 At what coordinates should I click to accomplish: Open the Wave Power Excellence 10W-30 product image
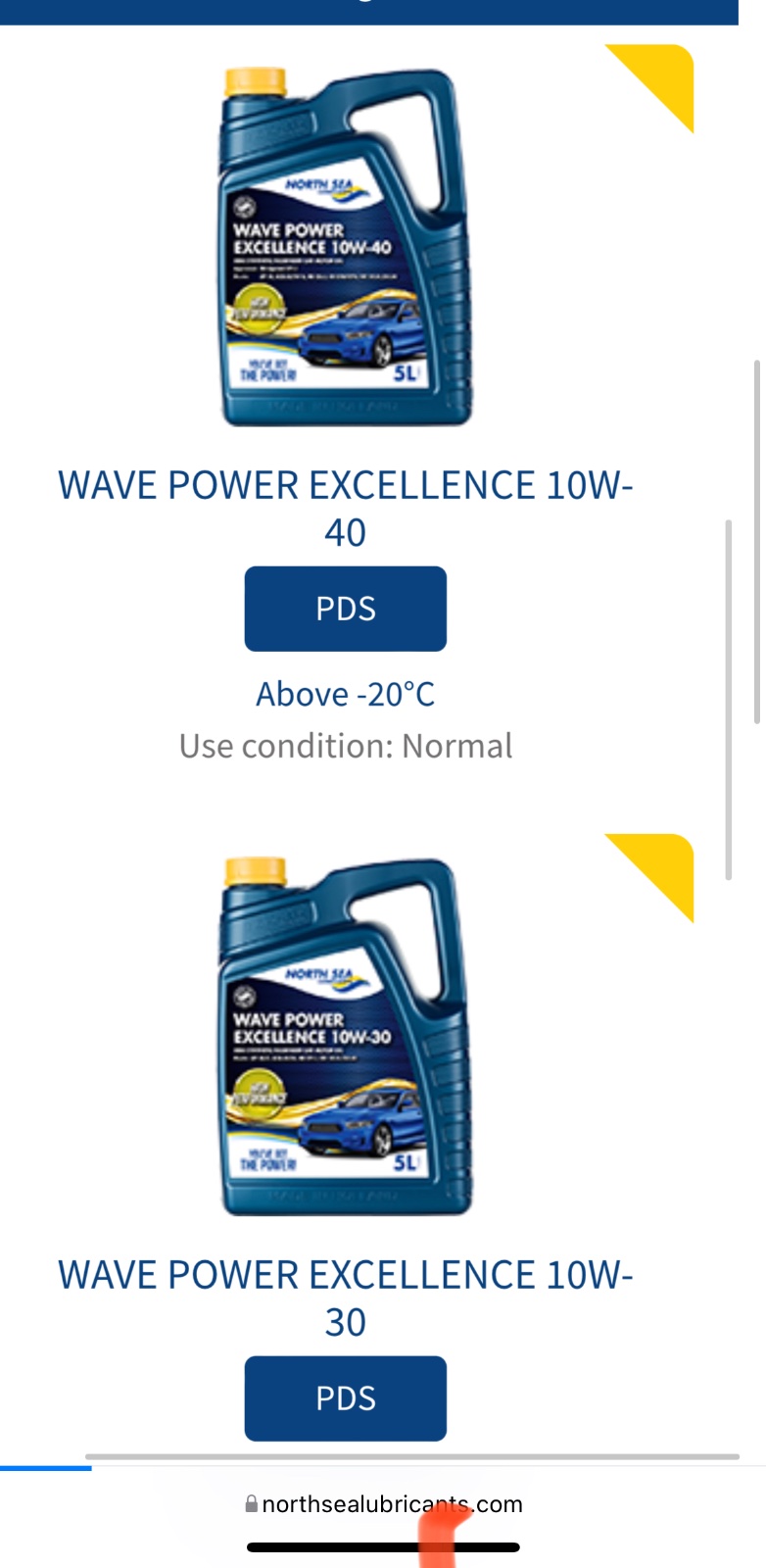tap(346, 1036)
